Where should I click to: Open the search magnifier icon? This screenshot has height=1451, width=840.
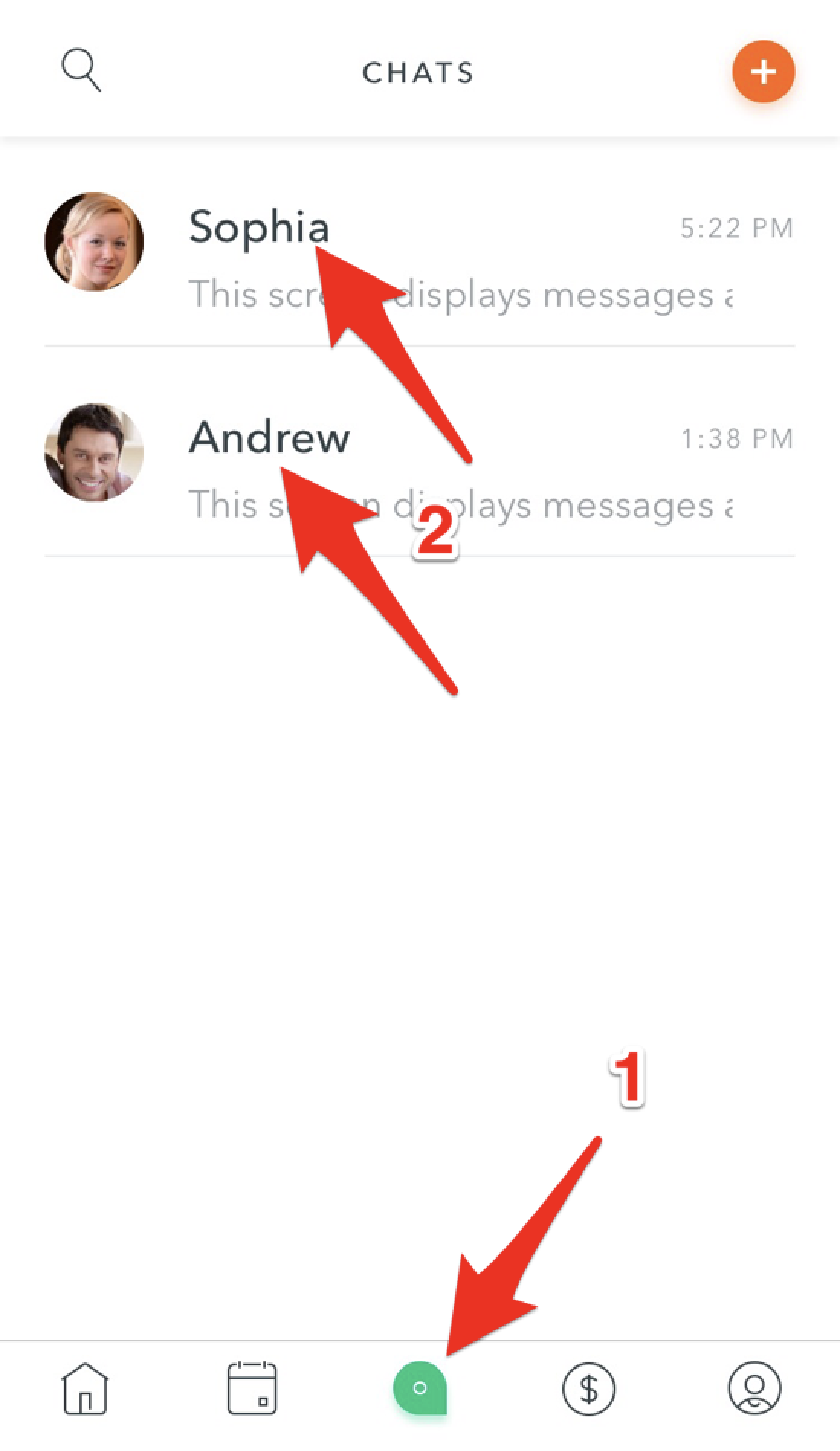(x=81, y=70)
